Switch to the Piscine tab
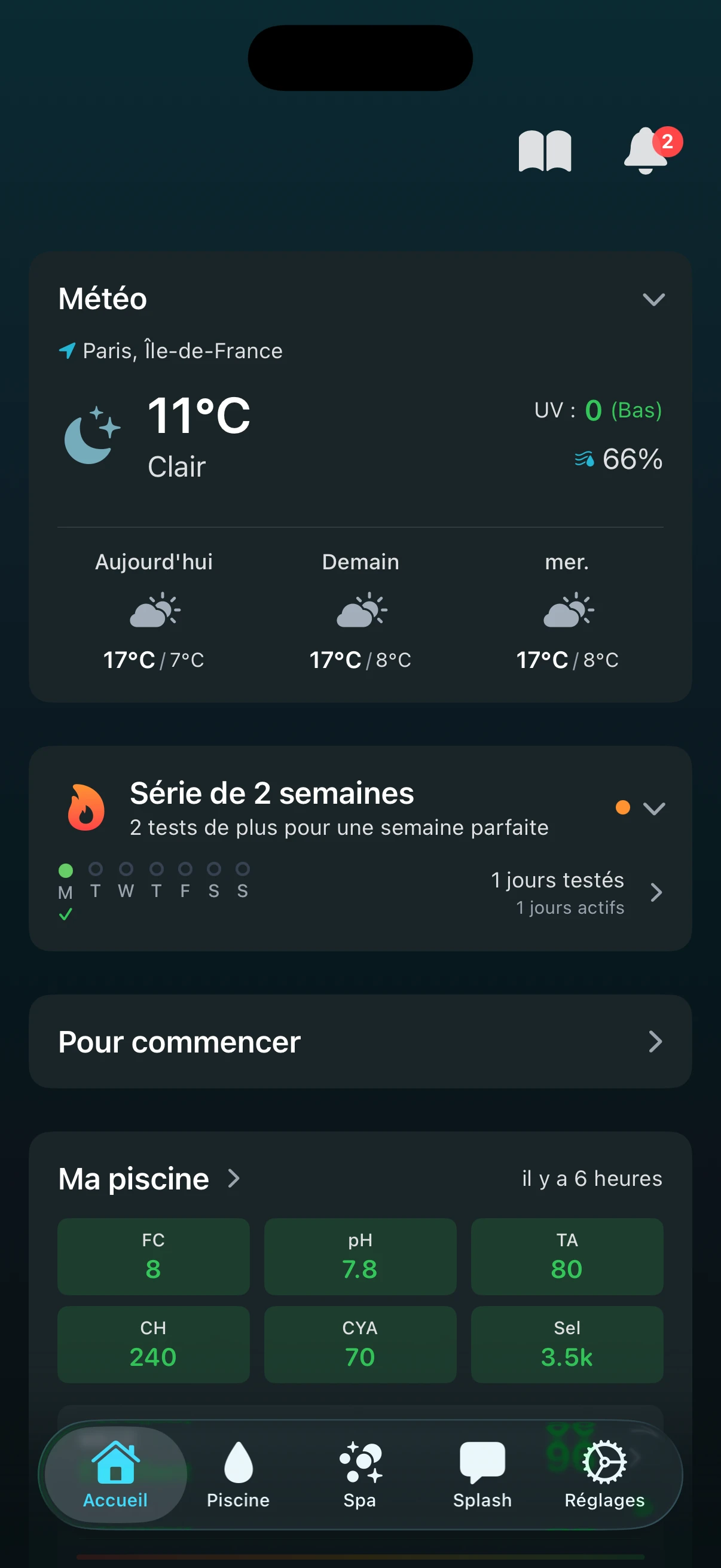 [x=237, y=1479]
